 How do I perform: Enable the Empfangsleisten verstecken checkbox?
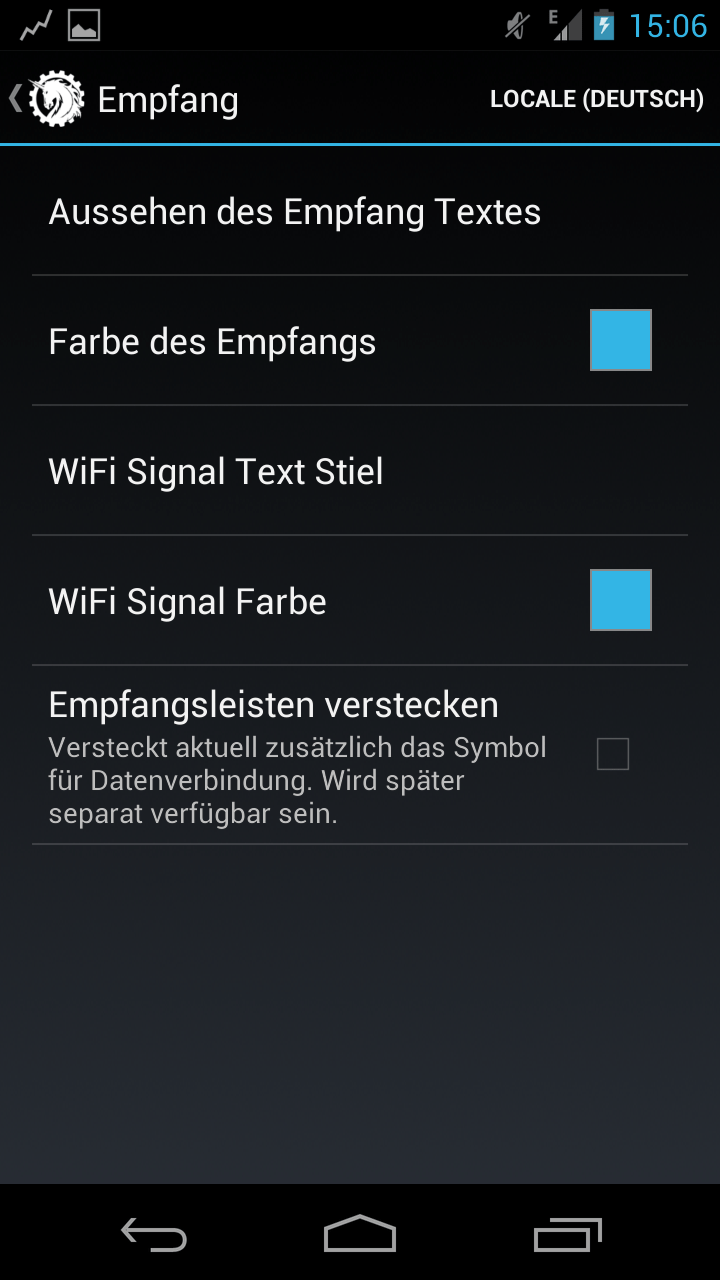tap(613, 754)
